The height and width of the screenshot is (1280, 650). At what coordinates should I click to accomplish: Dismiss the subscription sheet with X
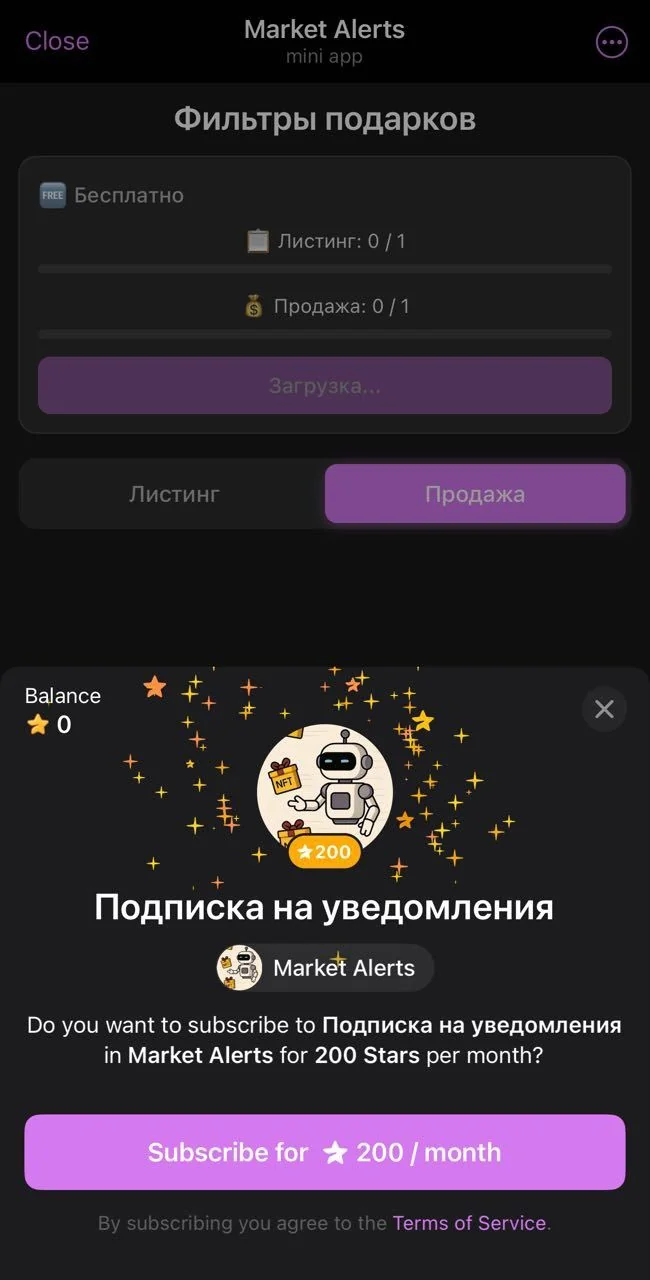pyautogui.click(x=604, y=709)
